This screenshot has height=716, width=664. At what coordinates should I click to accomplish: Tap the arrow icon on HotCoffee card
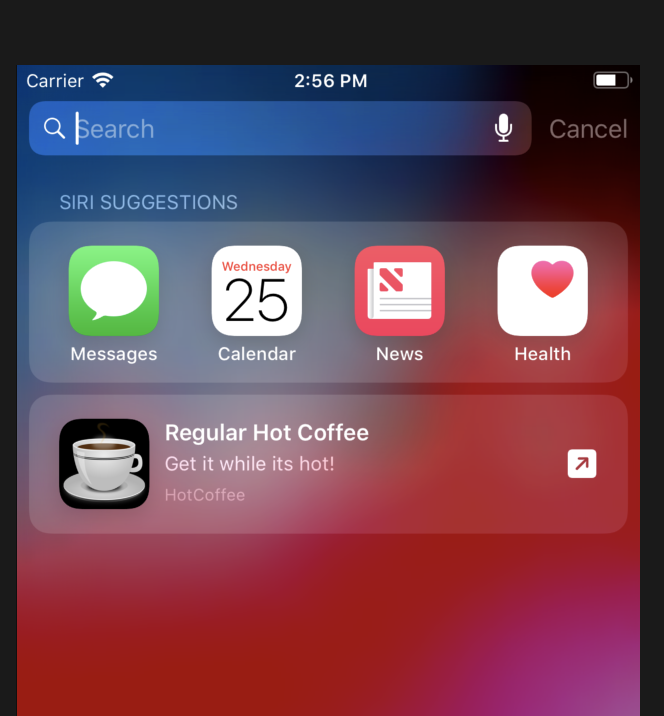(582, 464)
